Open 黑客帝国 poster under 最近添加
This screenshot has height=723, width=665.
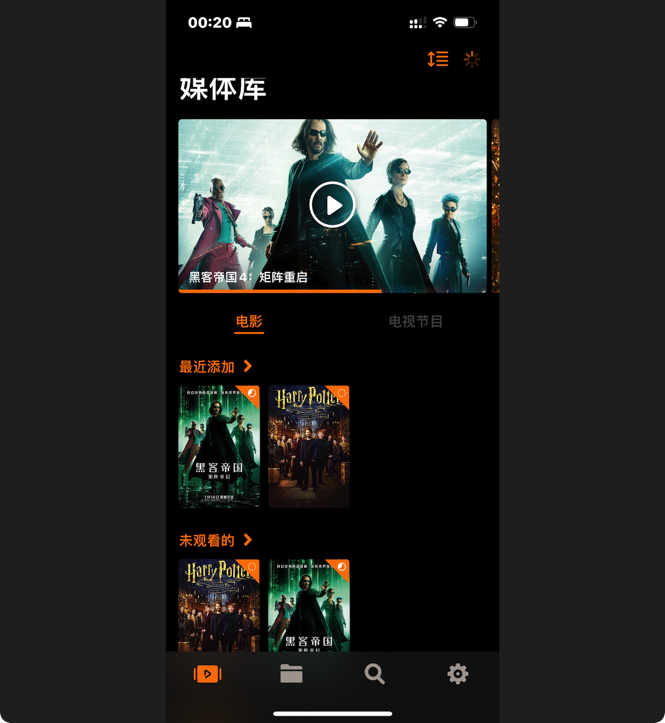coord(219,446)
